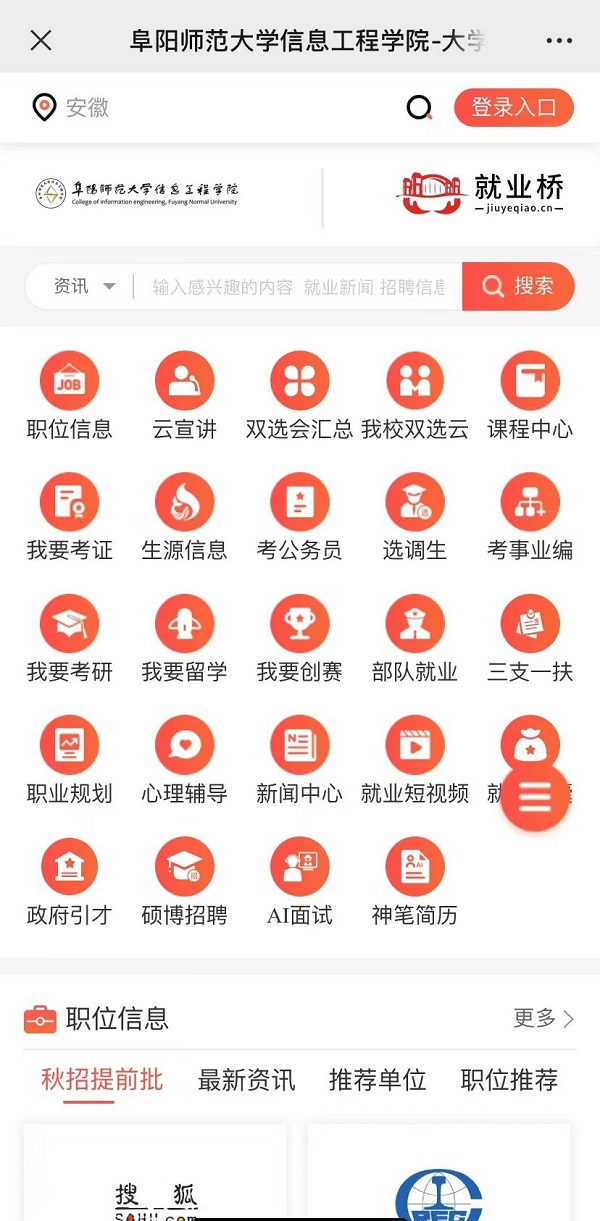Tap the orange 搜索 button

pos(518,287)
